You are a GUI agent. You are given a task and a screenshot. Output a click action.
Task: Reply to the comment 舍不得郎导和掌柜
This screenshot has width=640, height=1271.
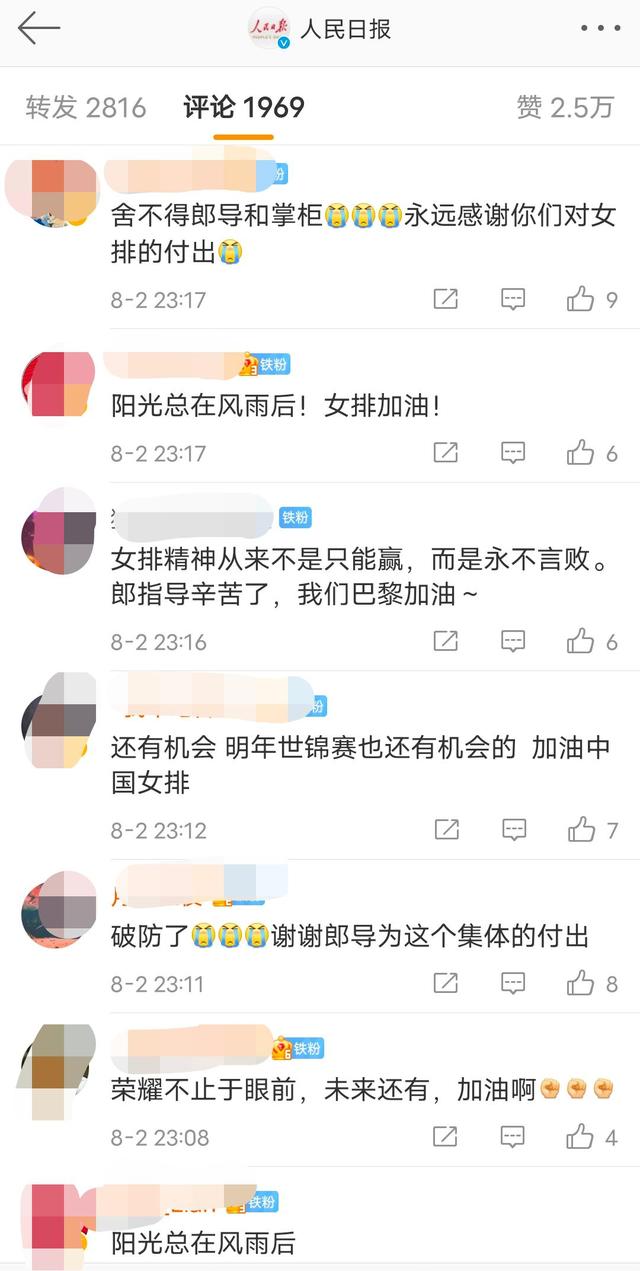click(x=513, y=299)
